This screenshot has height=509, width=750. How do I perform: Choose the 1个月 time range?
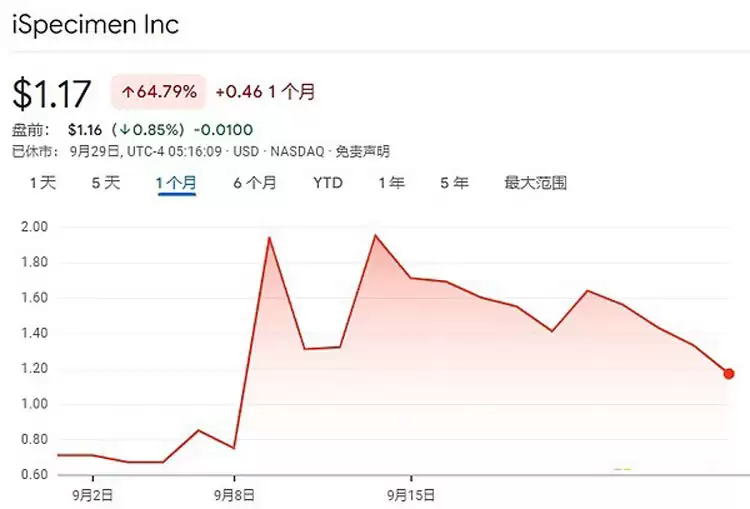tap(176, 183)
